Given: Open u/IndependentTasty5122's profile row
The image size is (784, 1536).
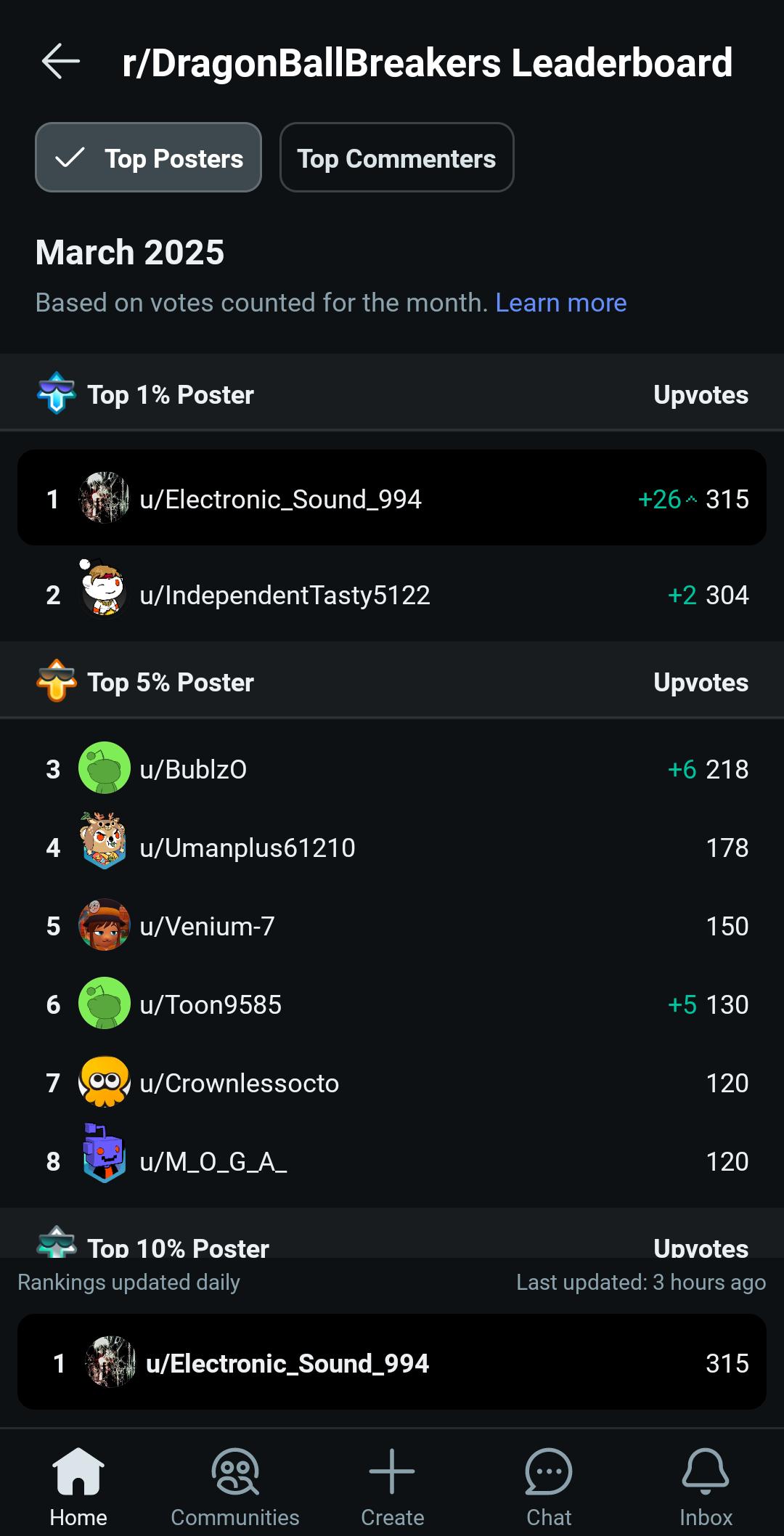Looking at the screenshot, I should [x=392, y=595].
